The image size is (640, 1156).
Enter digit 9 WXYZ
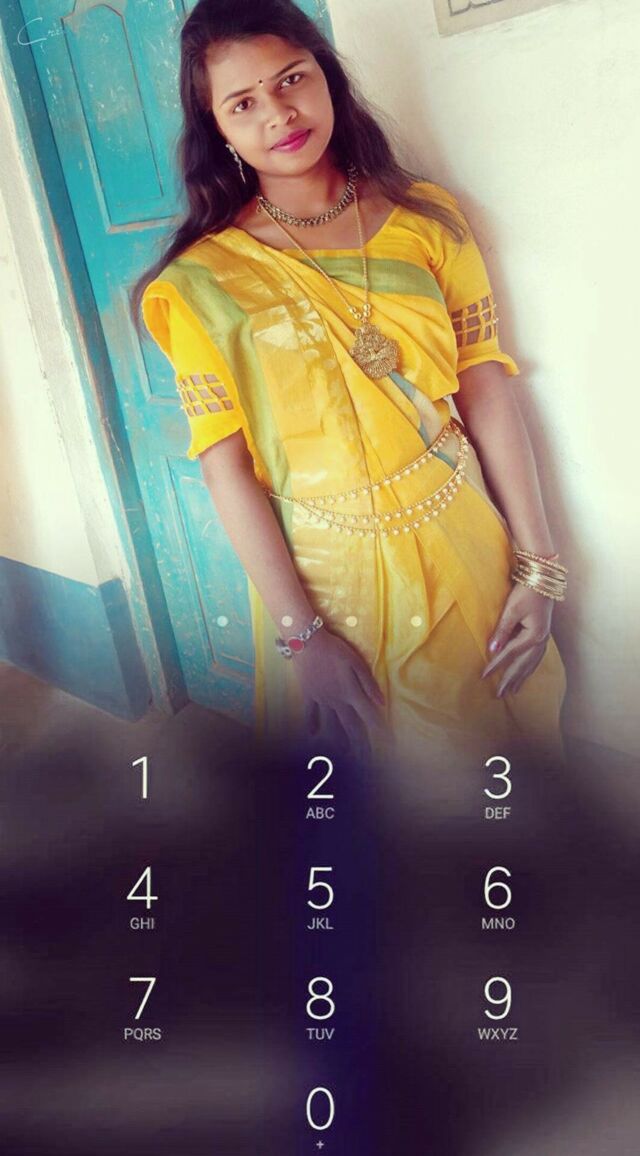click(x=498, y=1009)
